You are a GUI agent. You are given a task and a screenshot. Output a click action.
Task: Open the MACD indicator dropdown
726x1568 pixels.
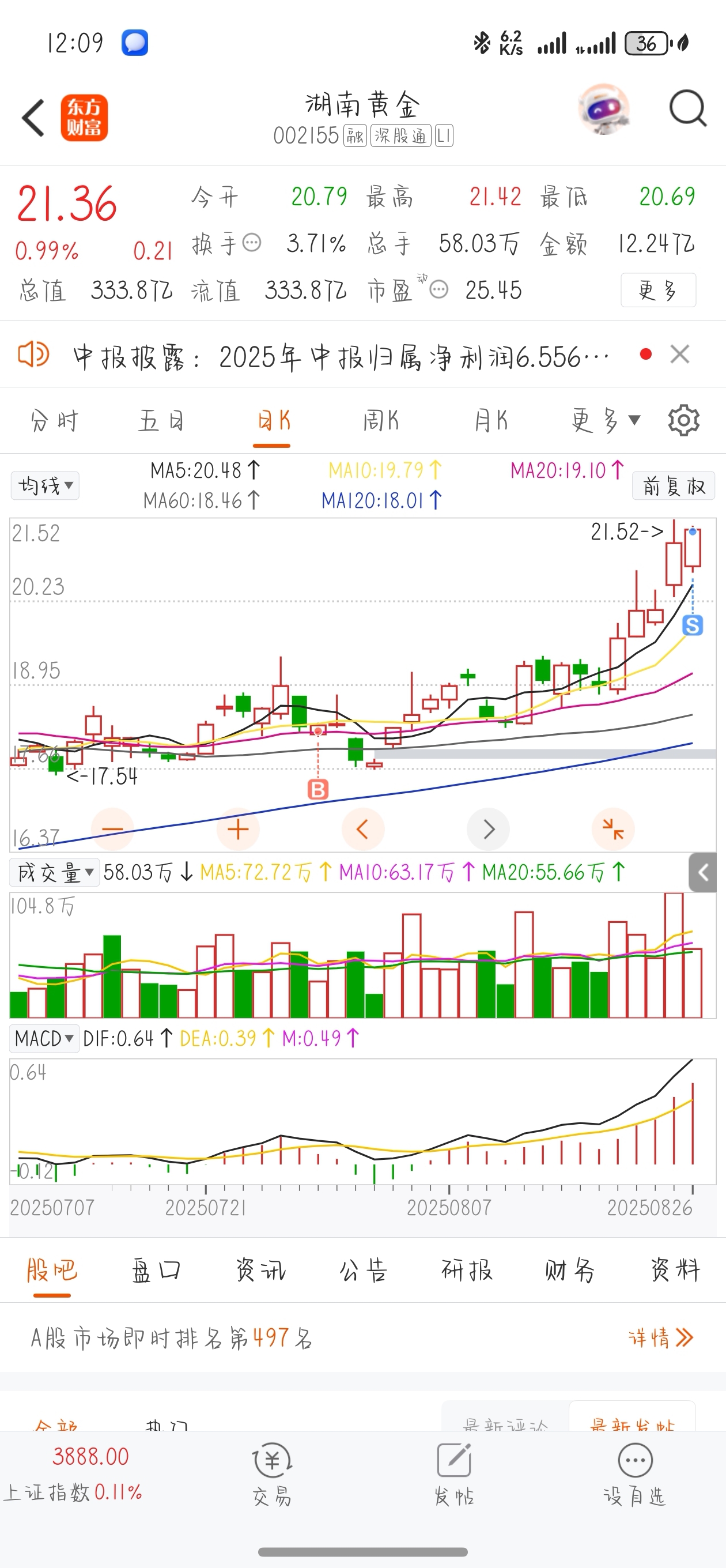click(x=44, y=1038)
